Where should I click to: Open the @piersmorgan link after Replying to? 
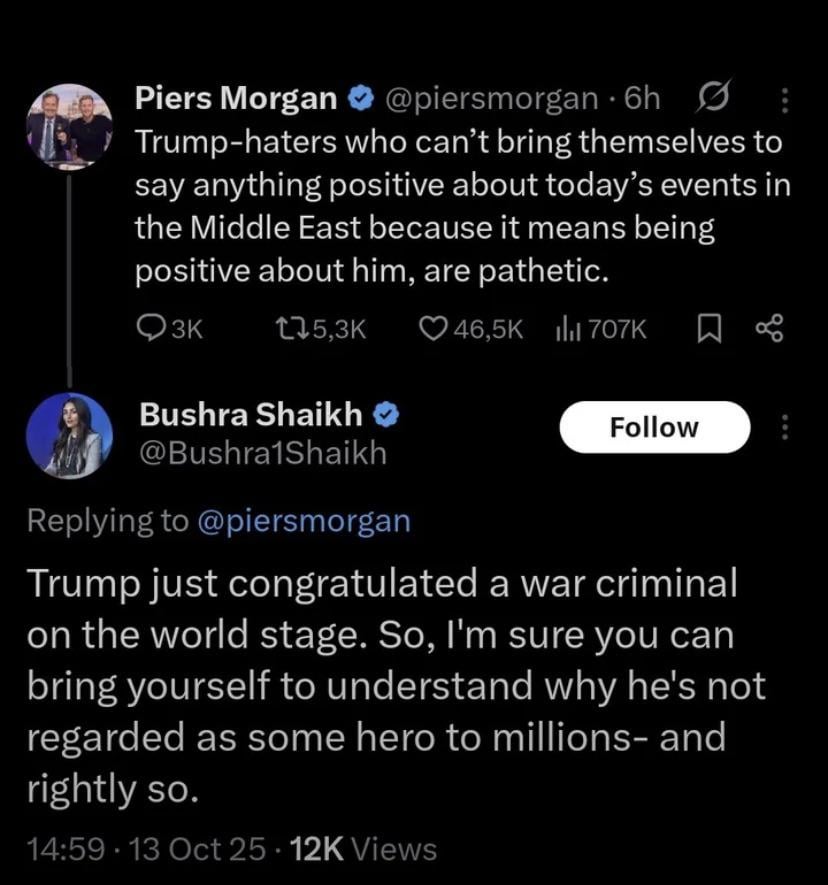tap(304, 521)
